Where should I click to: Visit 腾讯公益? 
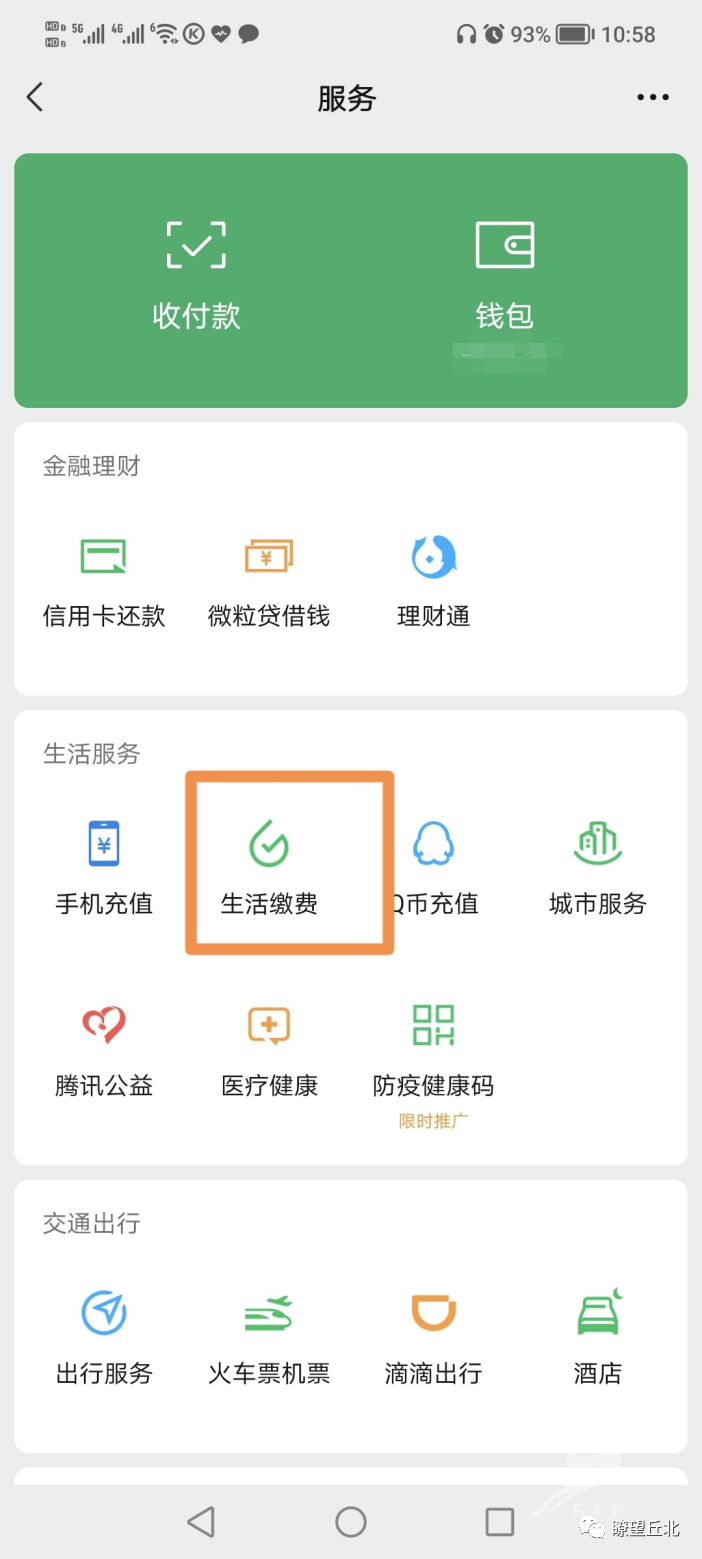point(104,1052)
